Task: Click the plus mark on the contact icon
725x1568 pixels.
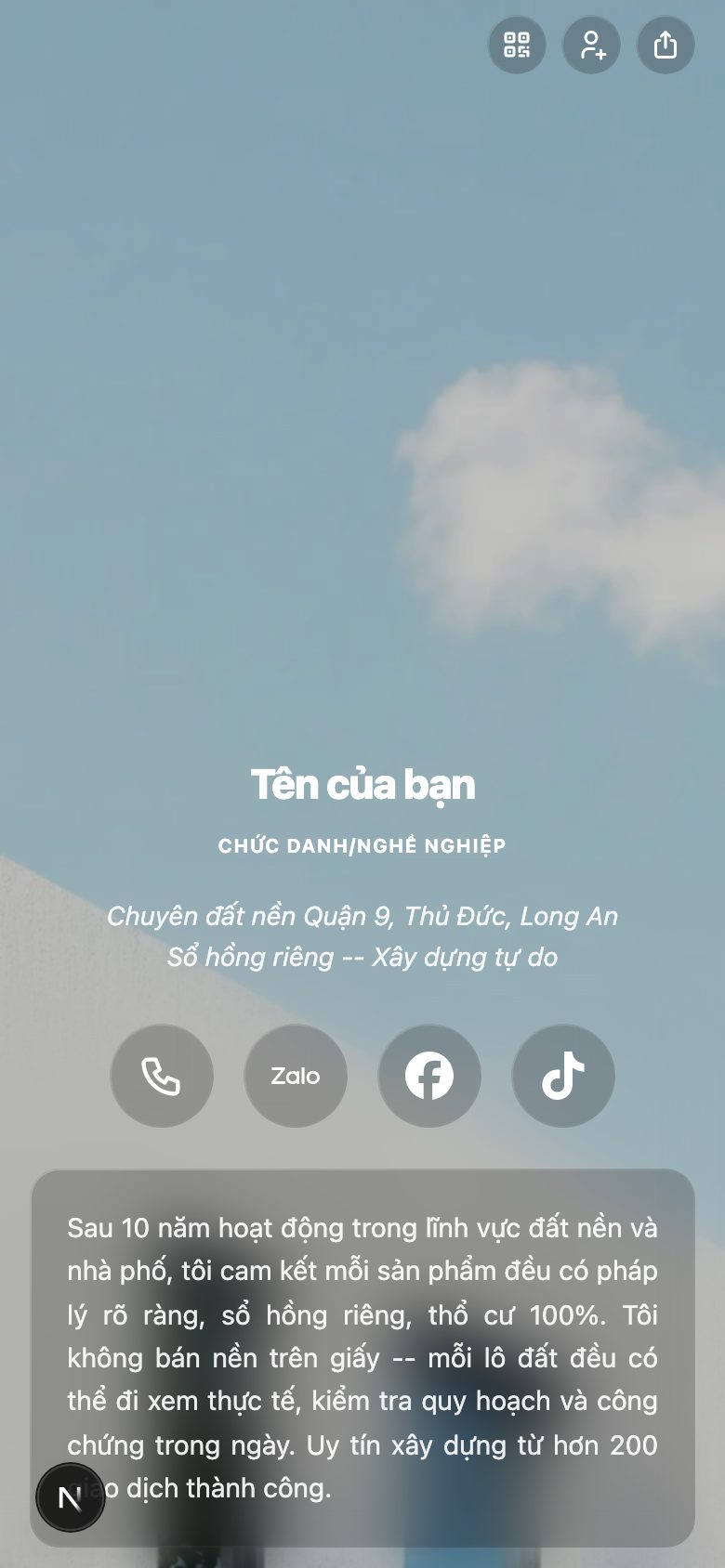Action: coord(600,52)
